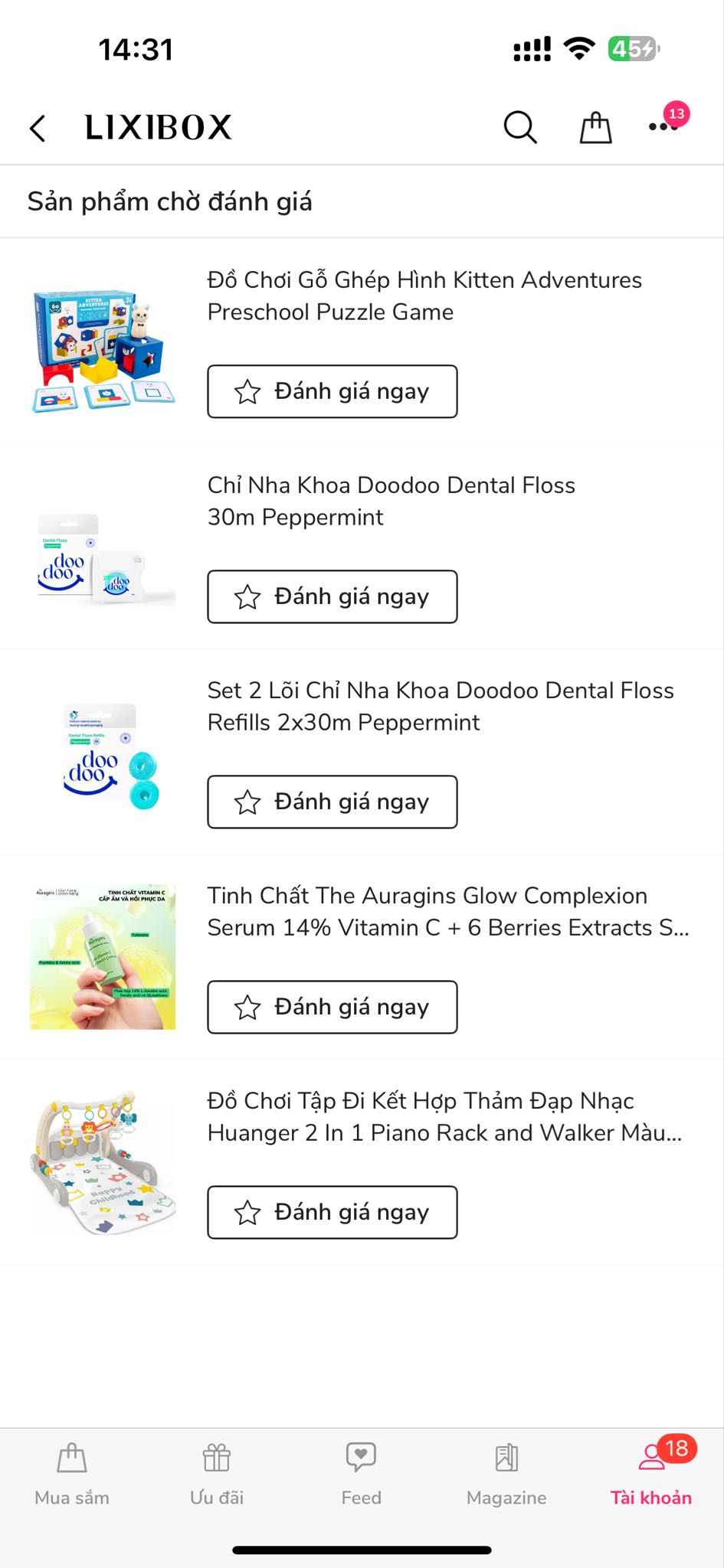Rate the Doodoo Dental Floss Refills set
Viewport: 724px width, 1568px height.
[x=332, y=802]
